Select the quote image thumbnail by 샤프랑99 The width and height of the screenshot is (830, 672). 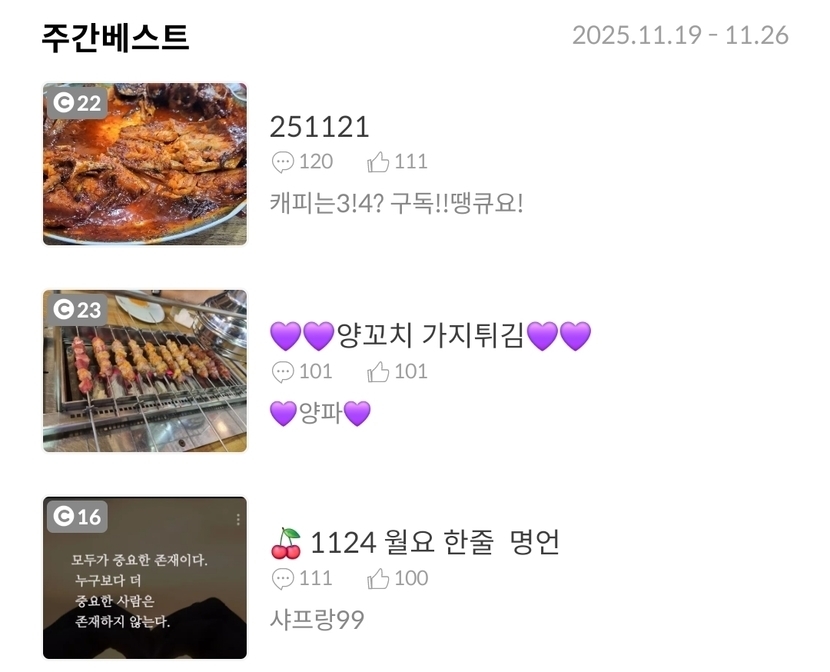[x=145, y=578]
